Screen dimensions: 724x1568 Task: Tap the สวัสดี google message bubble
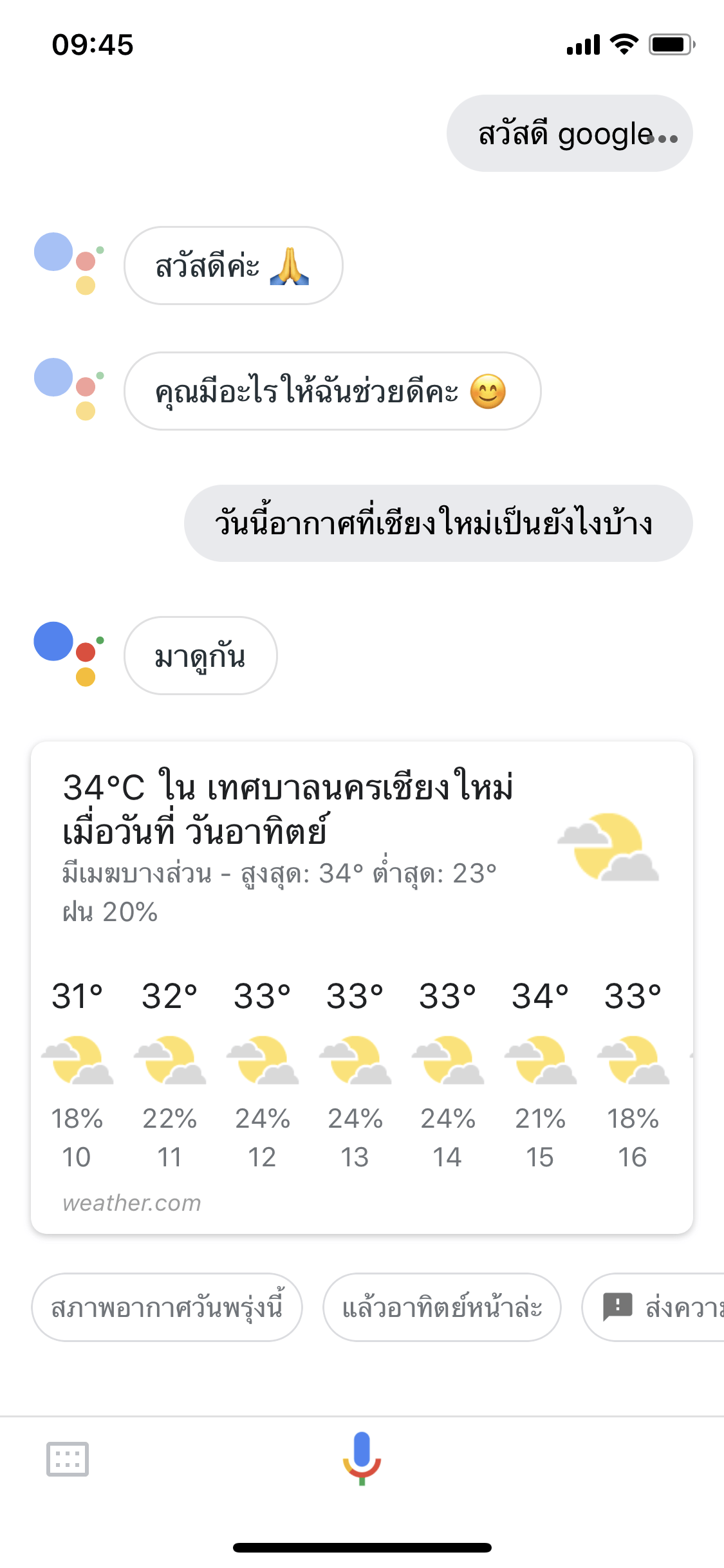[569, 134]
